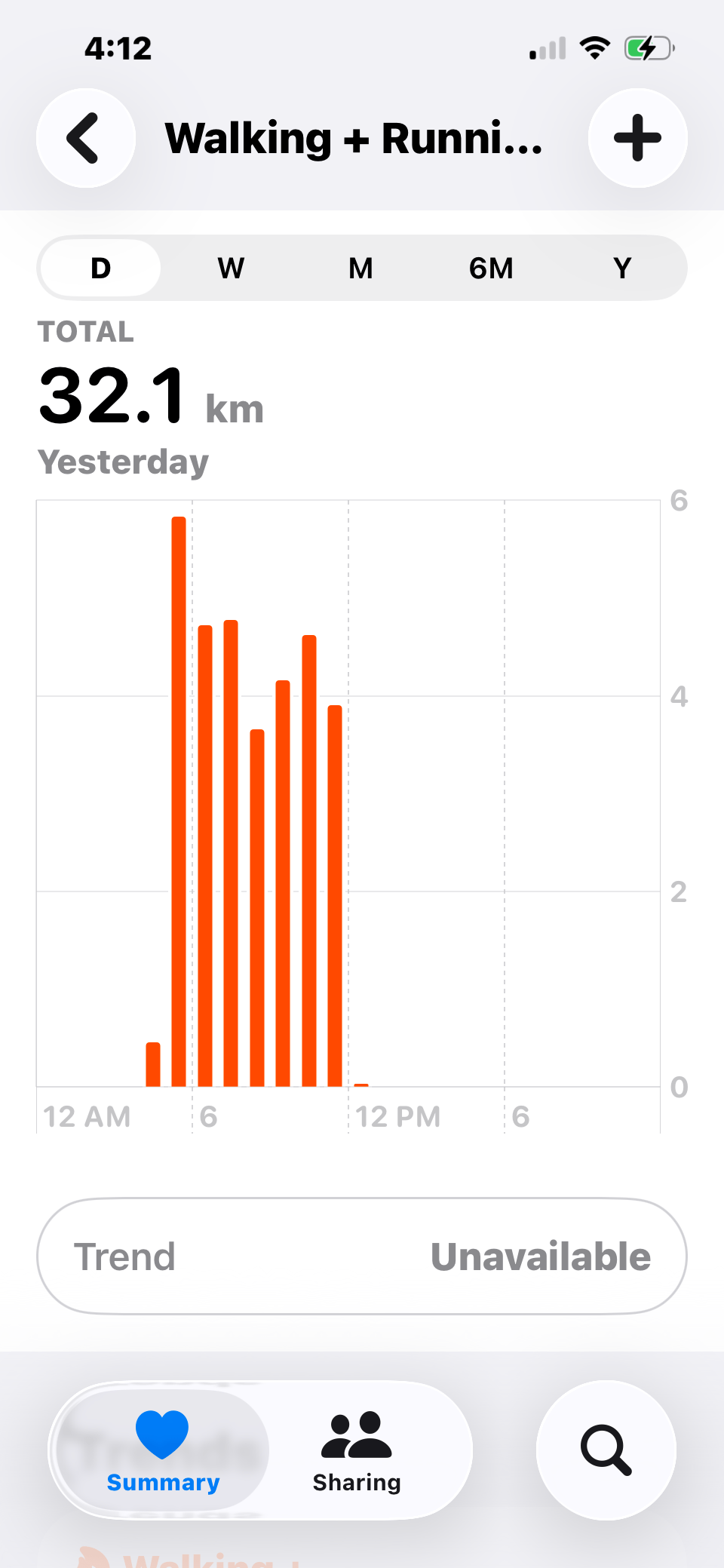Go to the Summary tab
This screenshot has height=1568, width=724.
pyautogui.click(x=163, y=1450)
